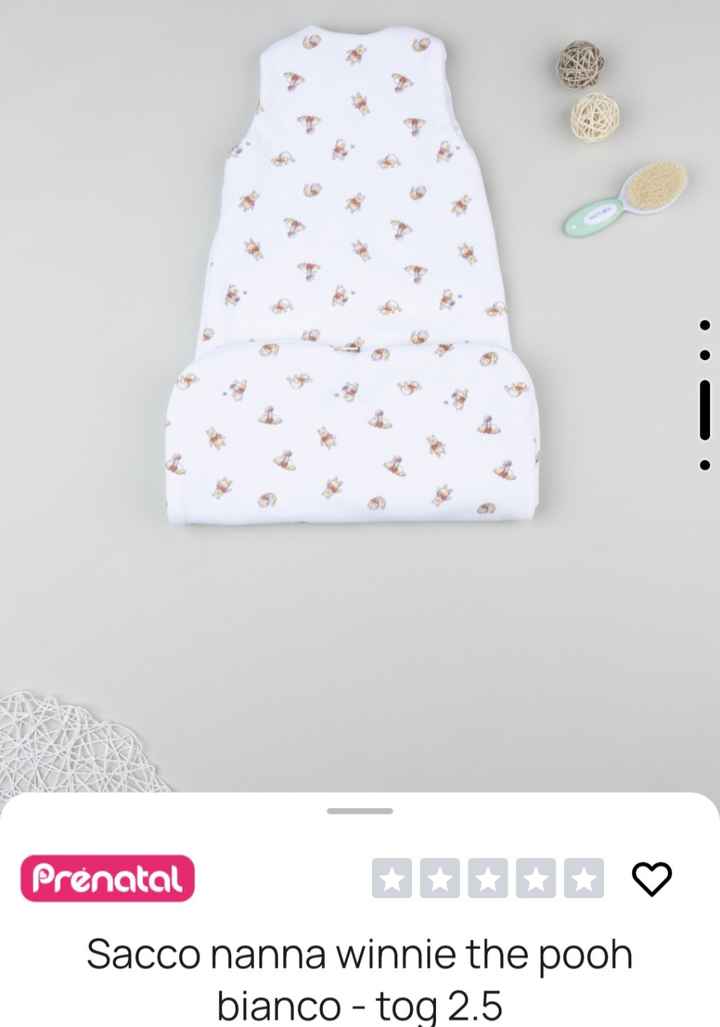Tap the image gallery page indicator
Screen dimensions: 720x1027
pos(704,394)
